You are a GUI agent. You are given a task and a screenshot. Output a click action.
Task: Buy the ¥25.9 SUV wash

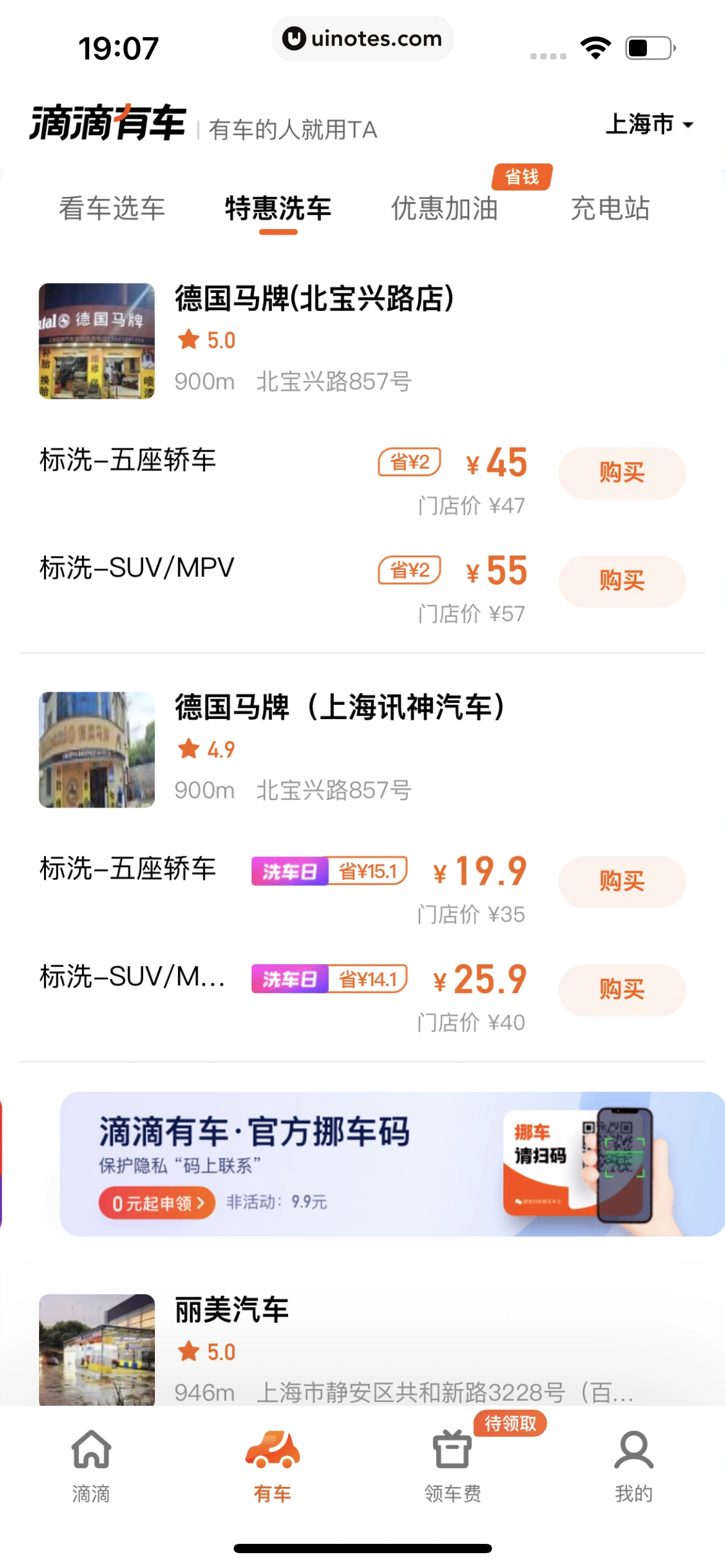(x=622, y=990)
